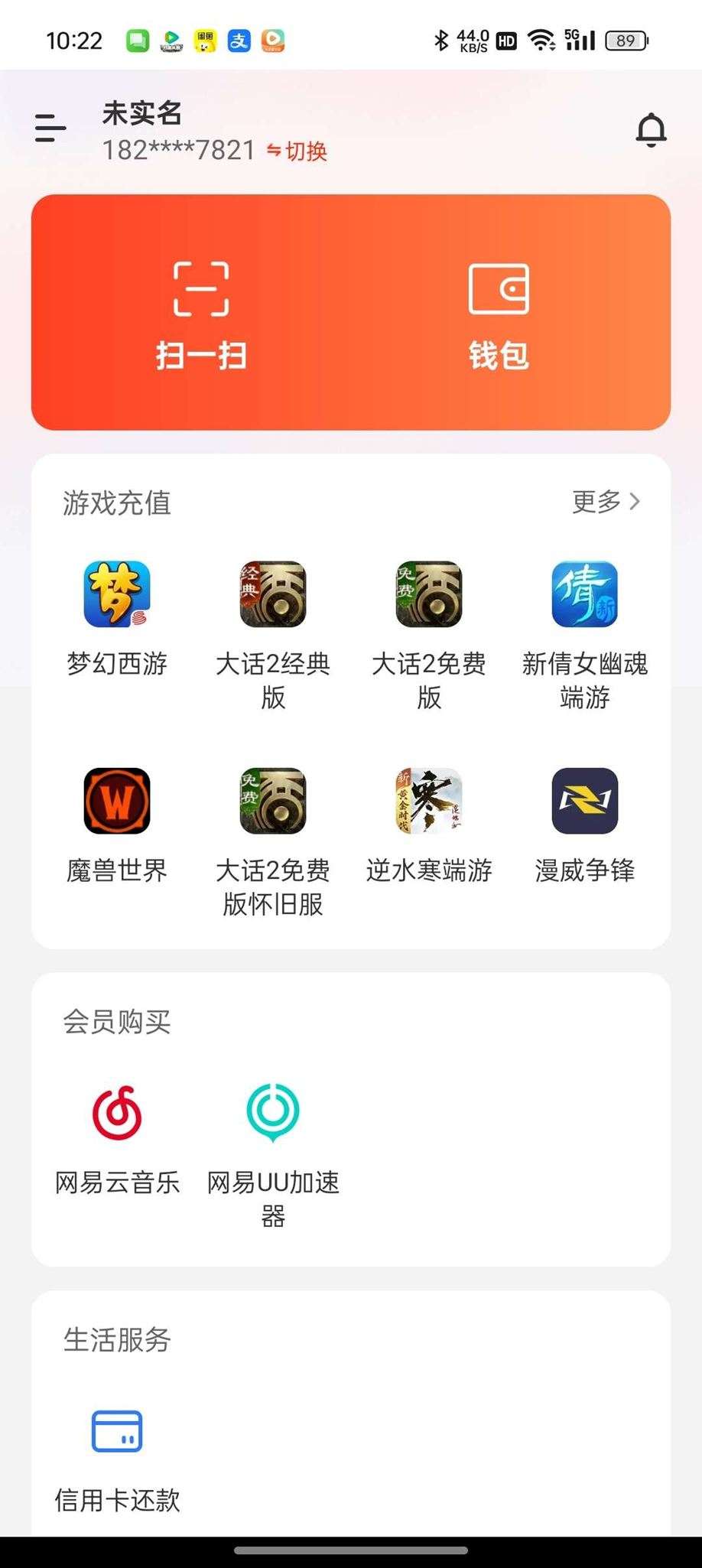The image size is (702, 1568).
Task: Tap the 未实名 account name
Action: click(x=142, y=114)
